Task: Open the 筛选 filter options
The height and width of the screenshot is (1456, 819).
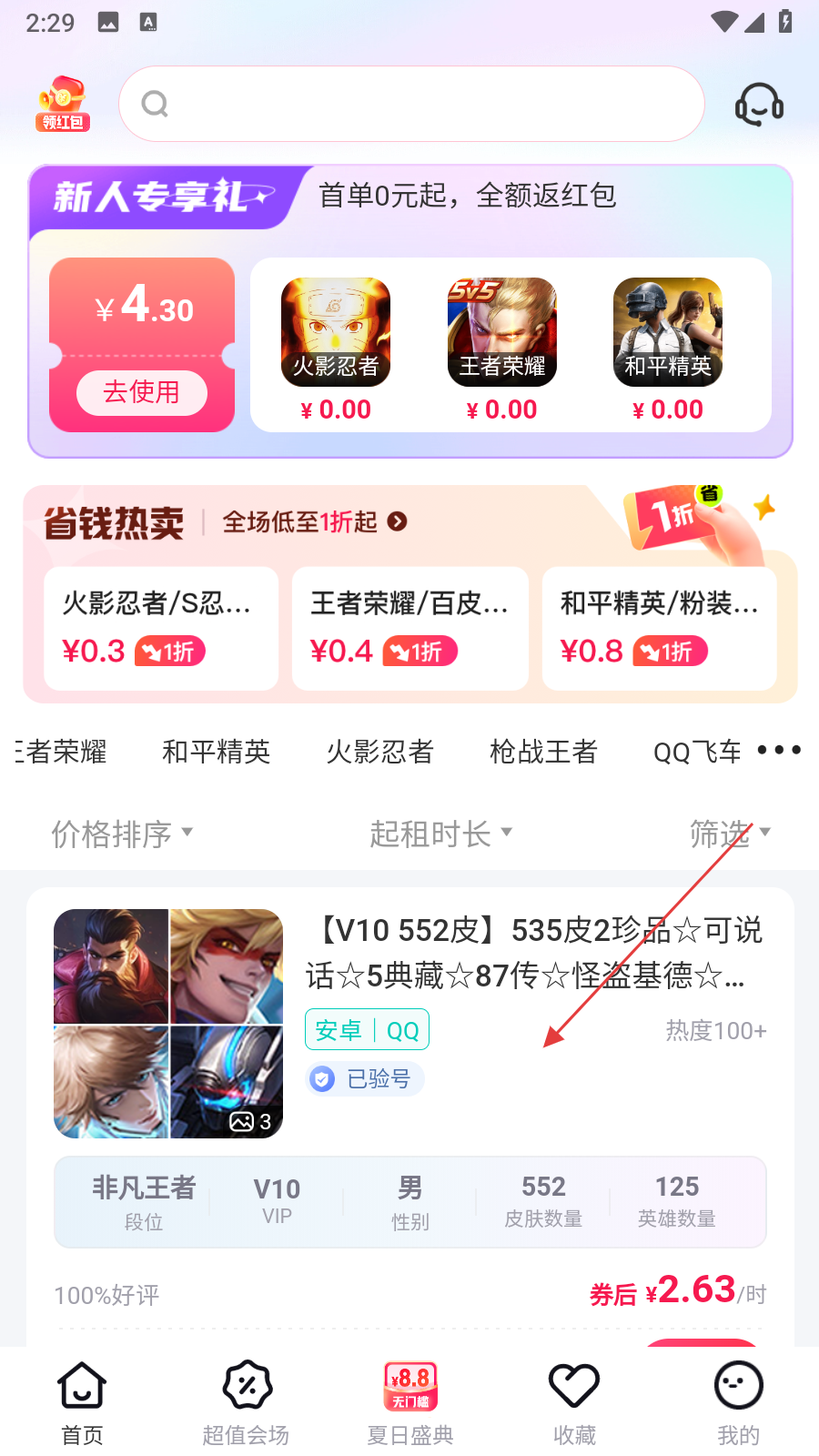Action: point(730,833)
